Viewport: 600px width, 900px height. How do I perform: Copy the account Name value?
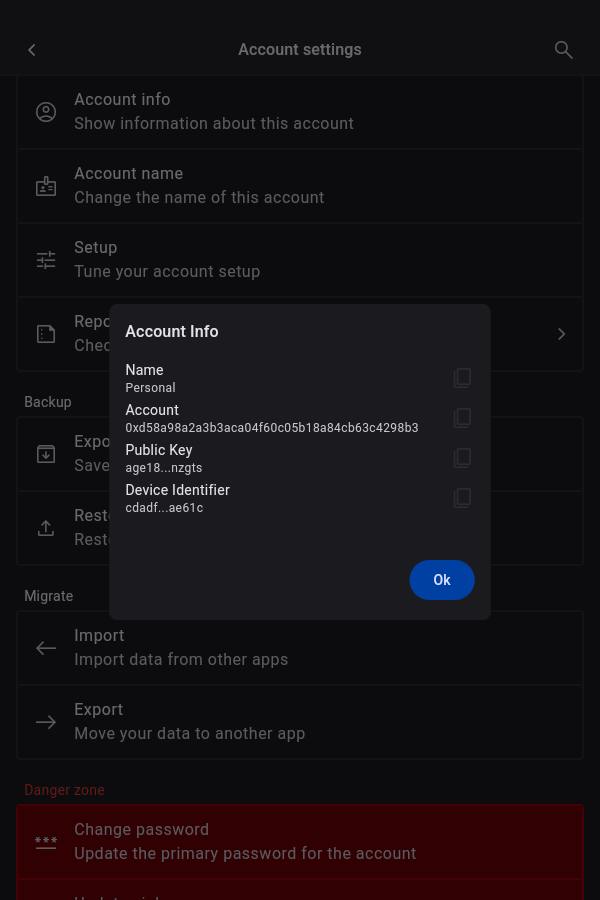(462, 378)
